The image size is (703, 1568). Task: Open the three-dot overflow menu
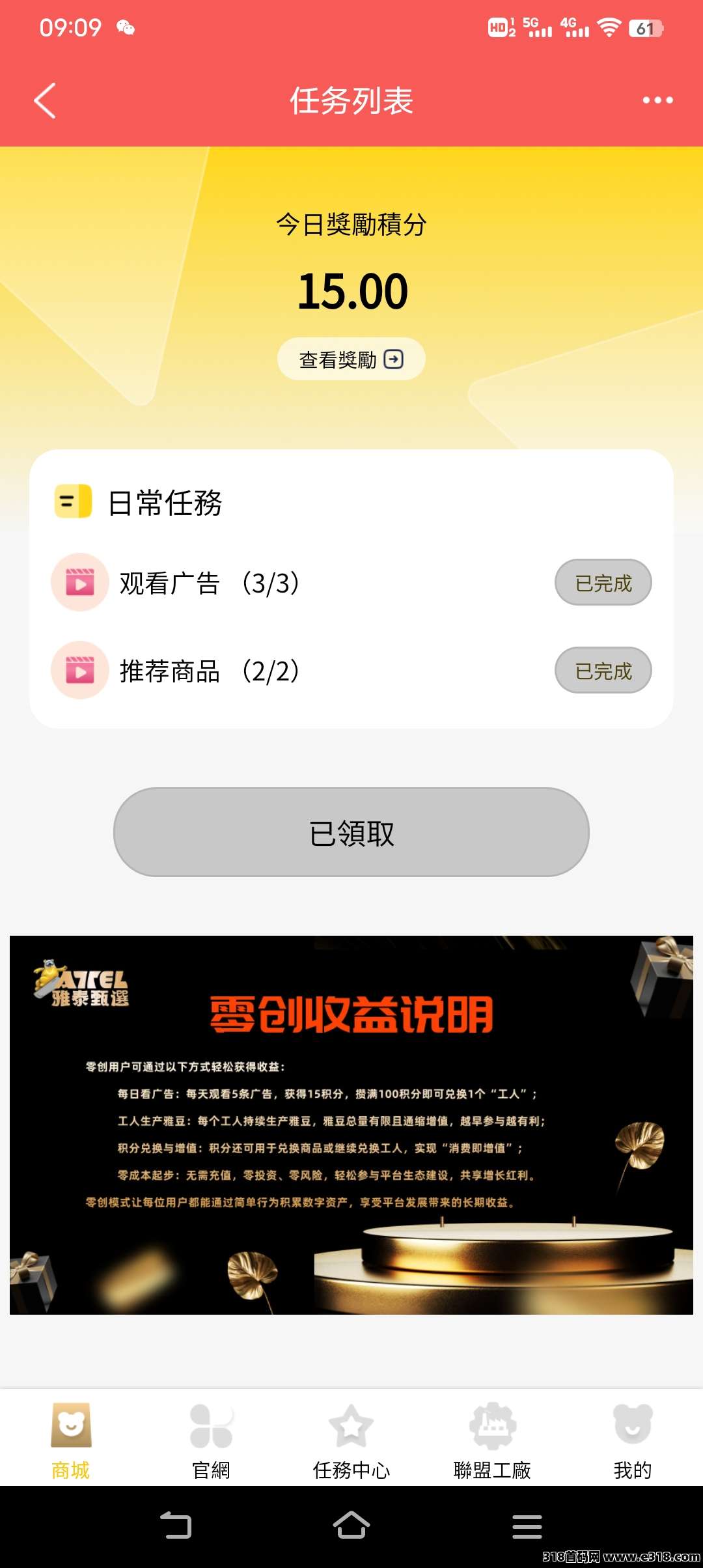click(657, 100)
